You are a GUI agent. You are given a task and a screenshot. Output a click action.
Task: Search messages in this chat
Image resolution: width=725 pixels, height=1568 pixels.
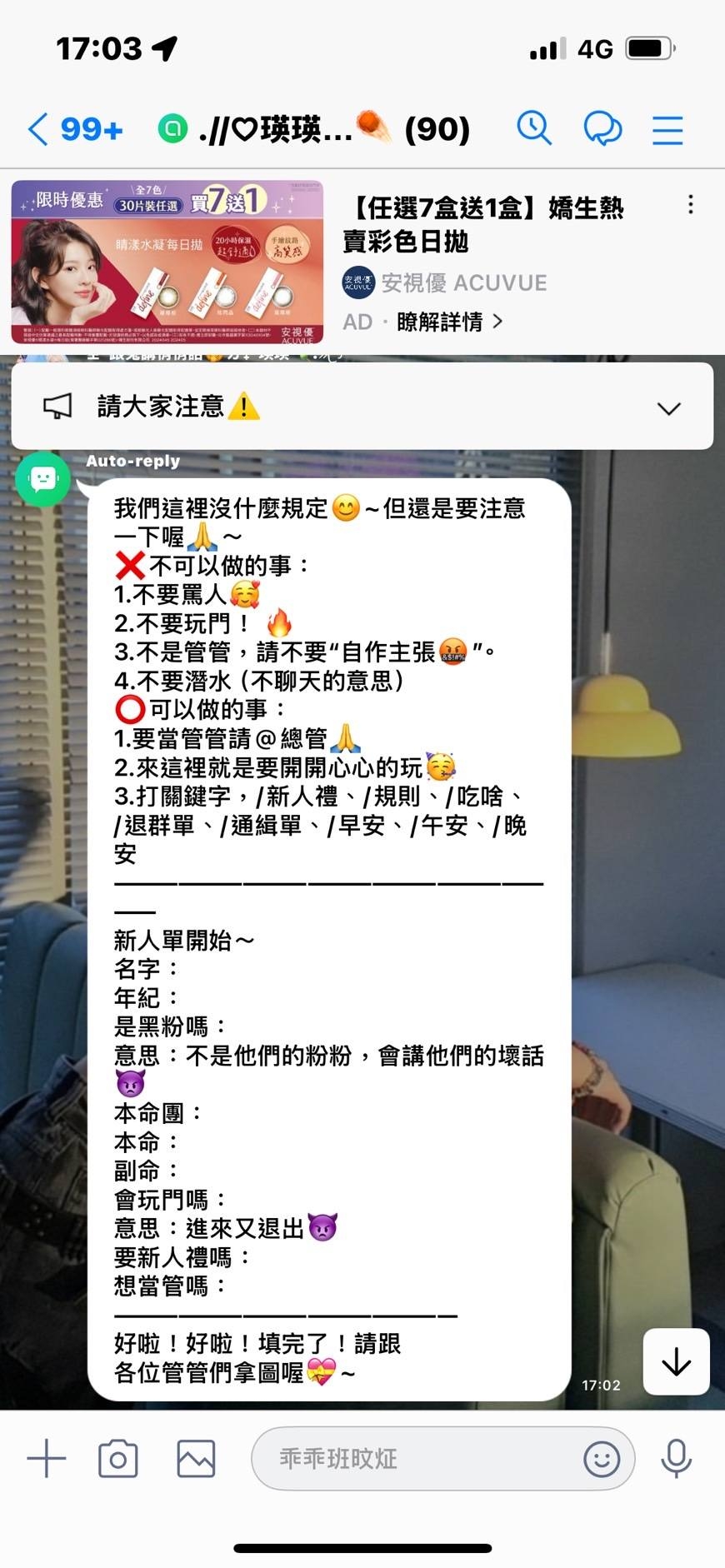pyautogui.click(x=534, y=129)
